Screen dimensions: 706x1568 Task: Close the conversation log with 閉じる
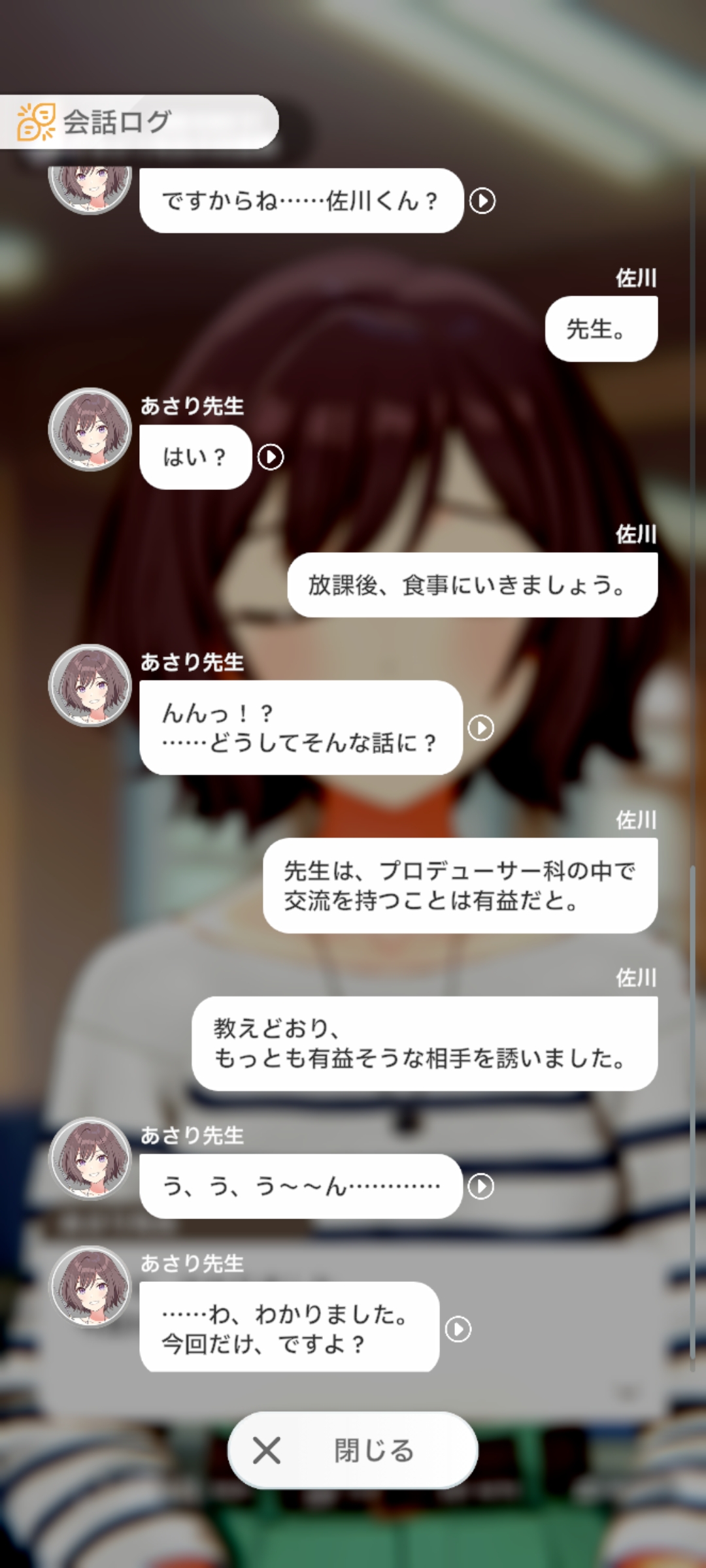point(353,1450)
